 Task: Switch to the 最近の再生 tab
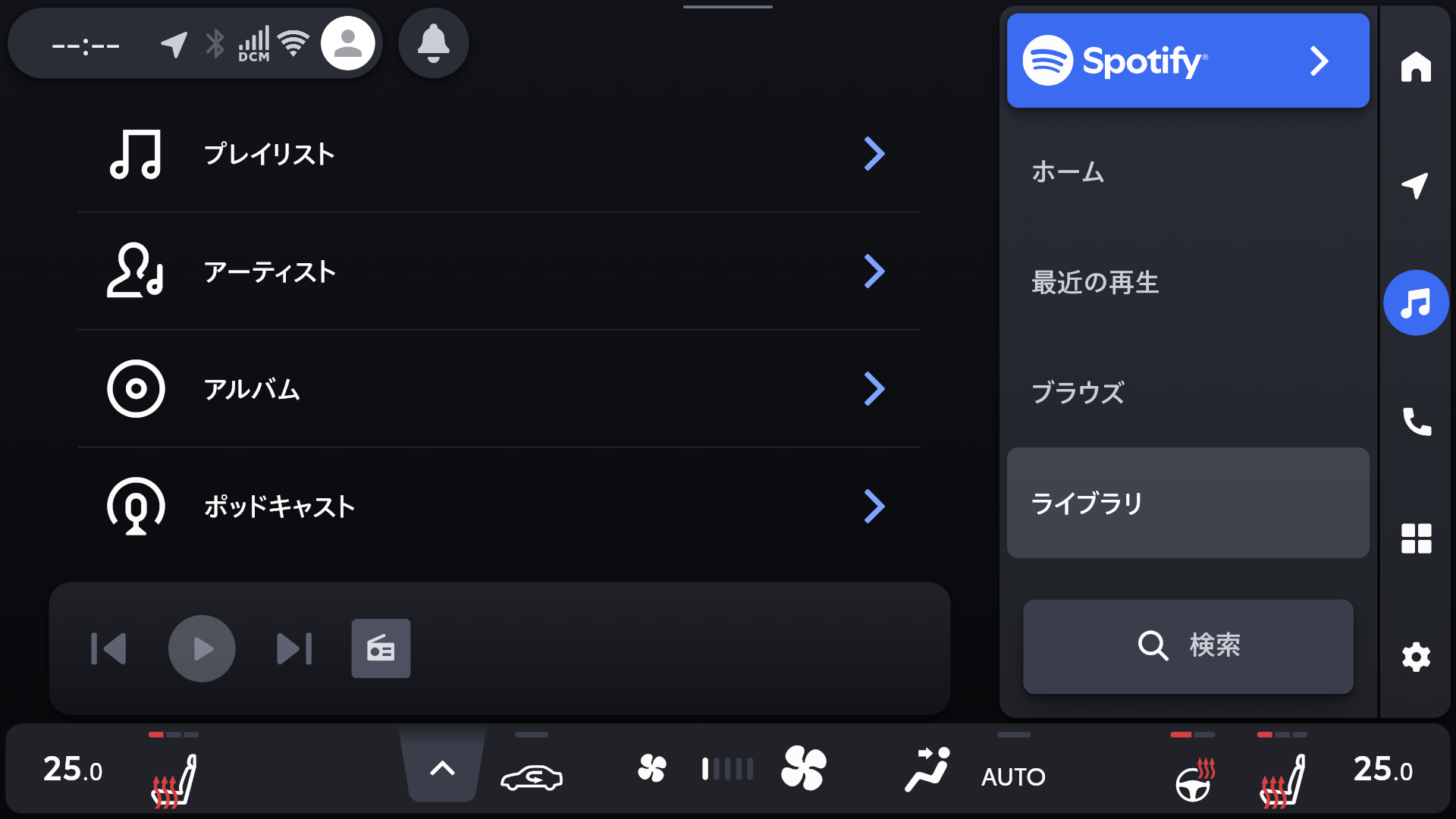[x=1188, y=282]
